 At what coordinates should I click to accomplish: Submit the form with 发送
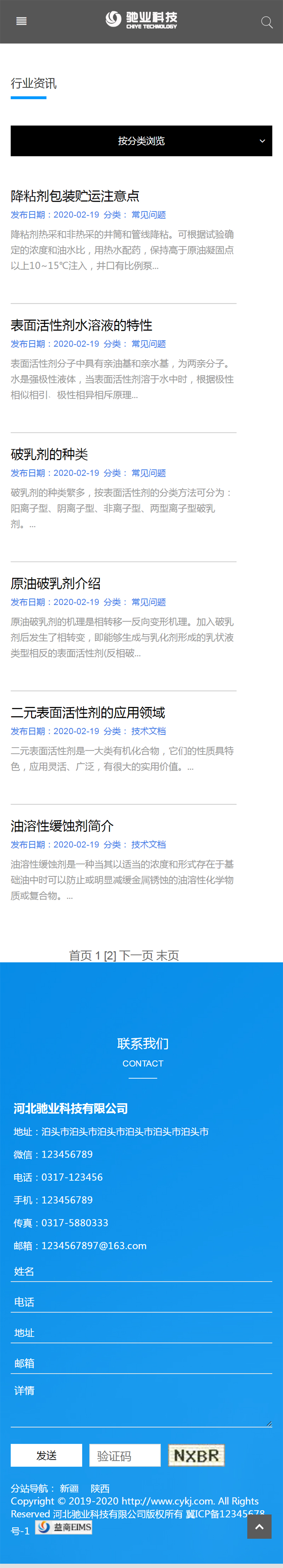46,1455
